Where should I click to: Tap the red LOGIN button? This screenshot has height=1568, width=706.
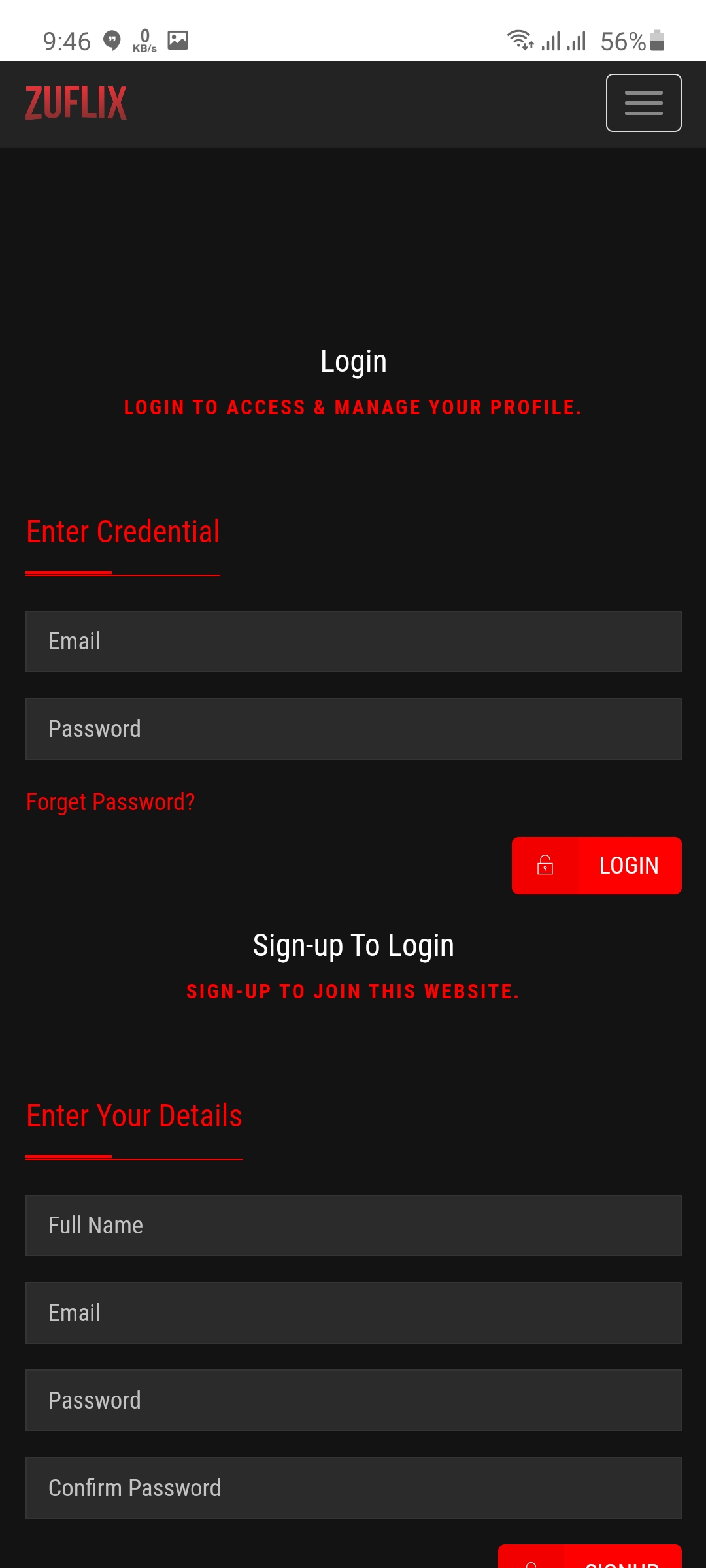(x=596, y=865)
